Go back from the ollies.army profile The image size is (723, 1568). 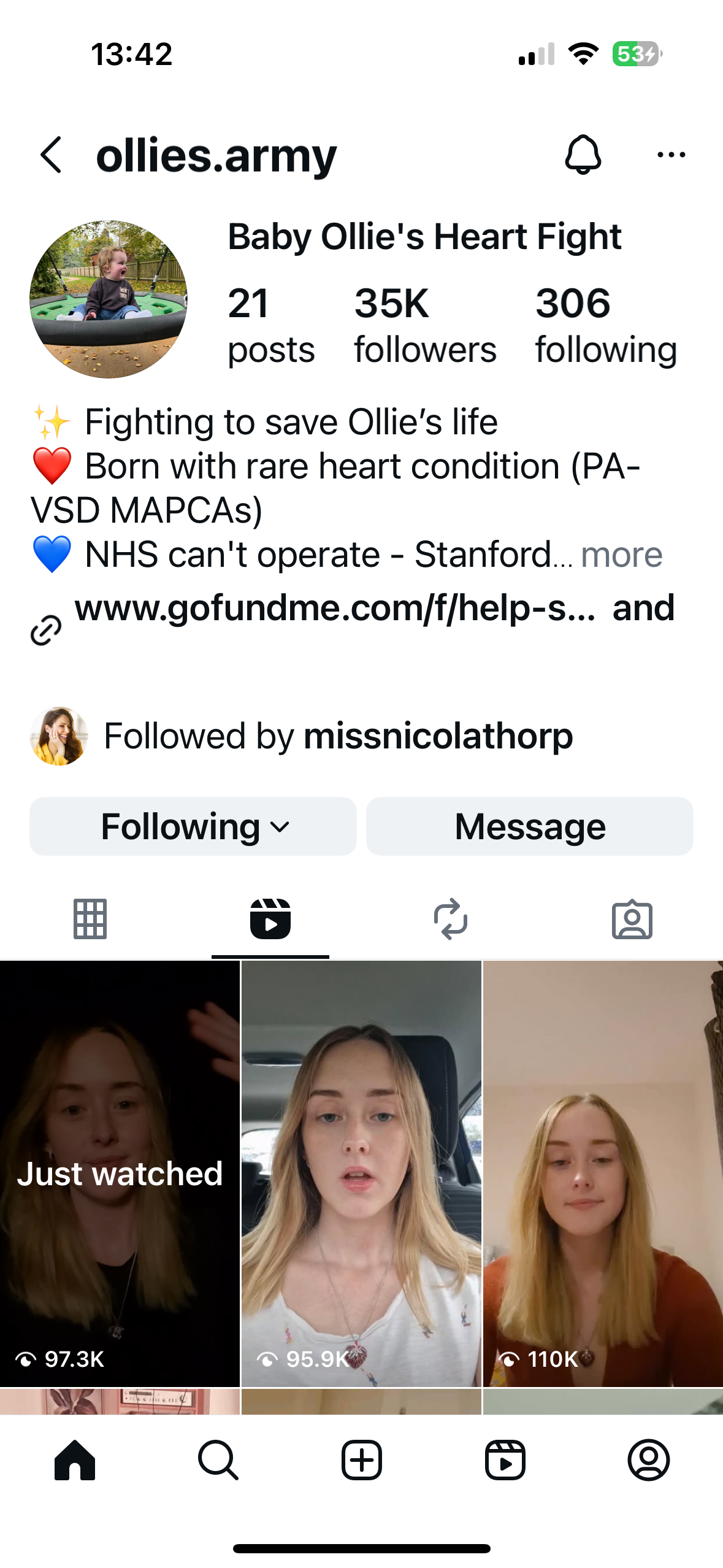52,155
